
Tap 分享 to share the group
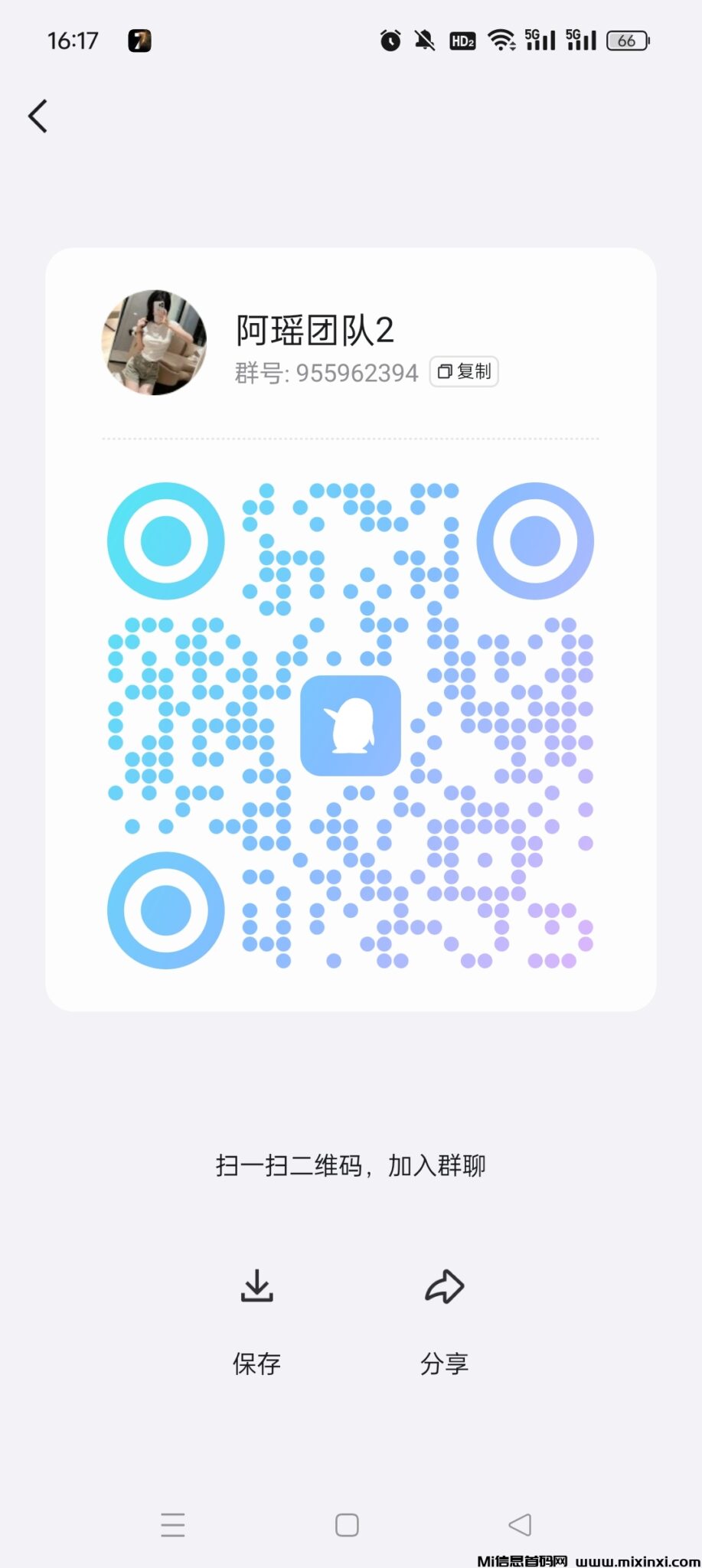click(x=444, y=1363)
